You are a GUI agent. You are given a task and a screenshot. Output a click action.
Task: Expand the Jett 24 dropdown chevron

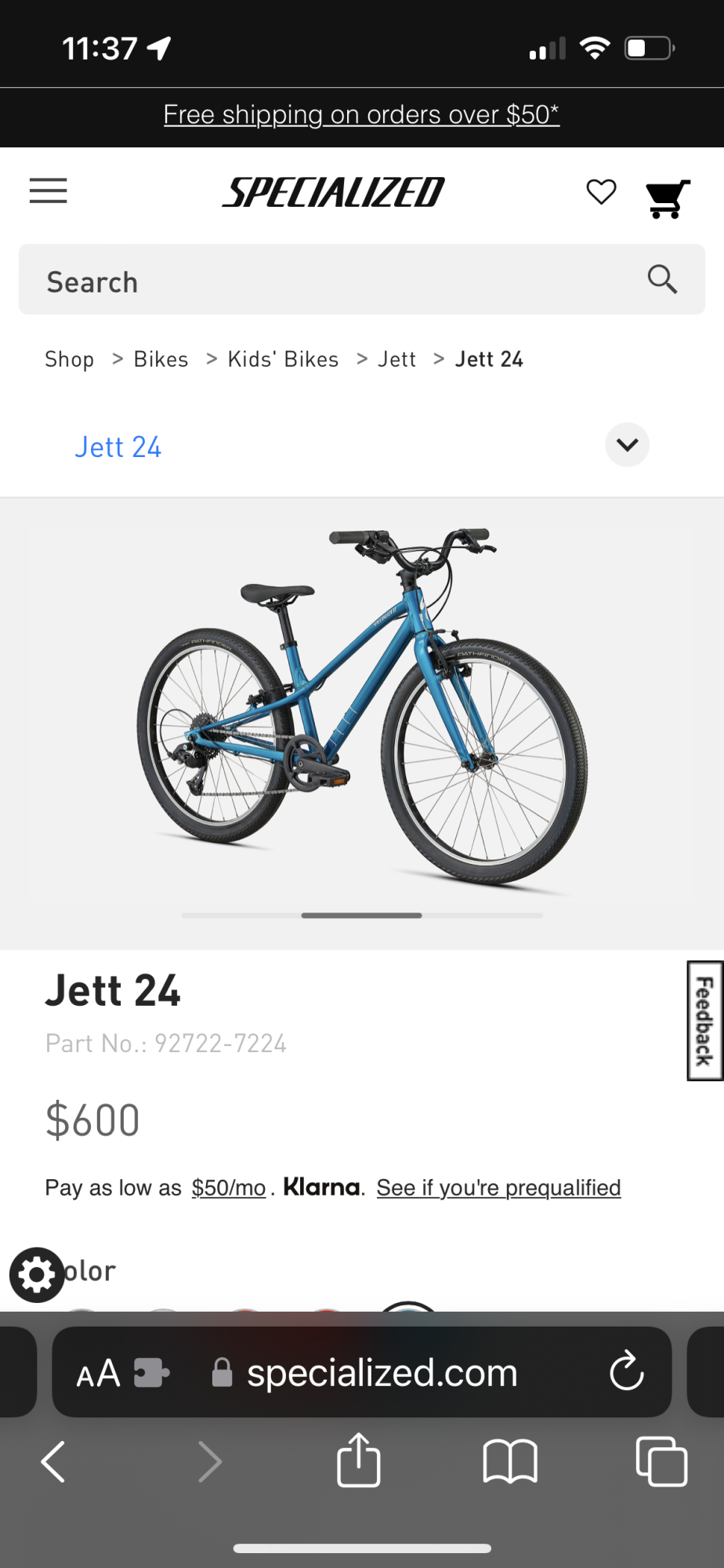point(627,445)
